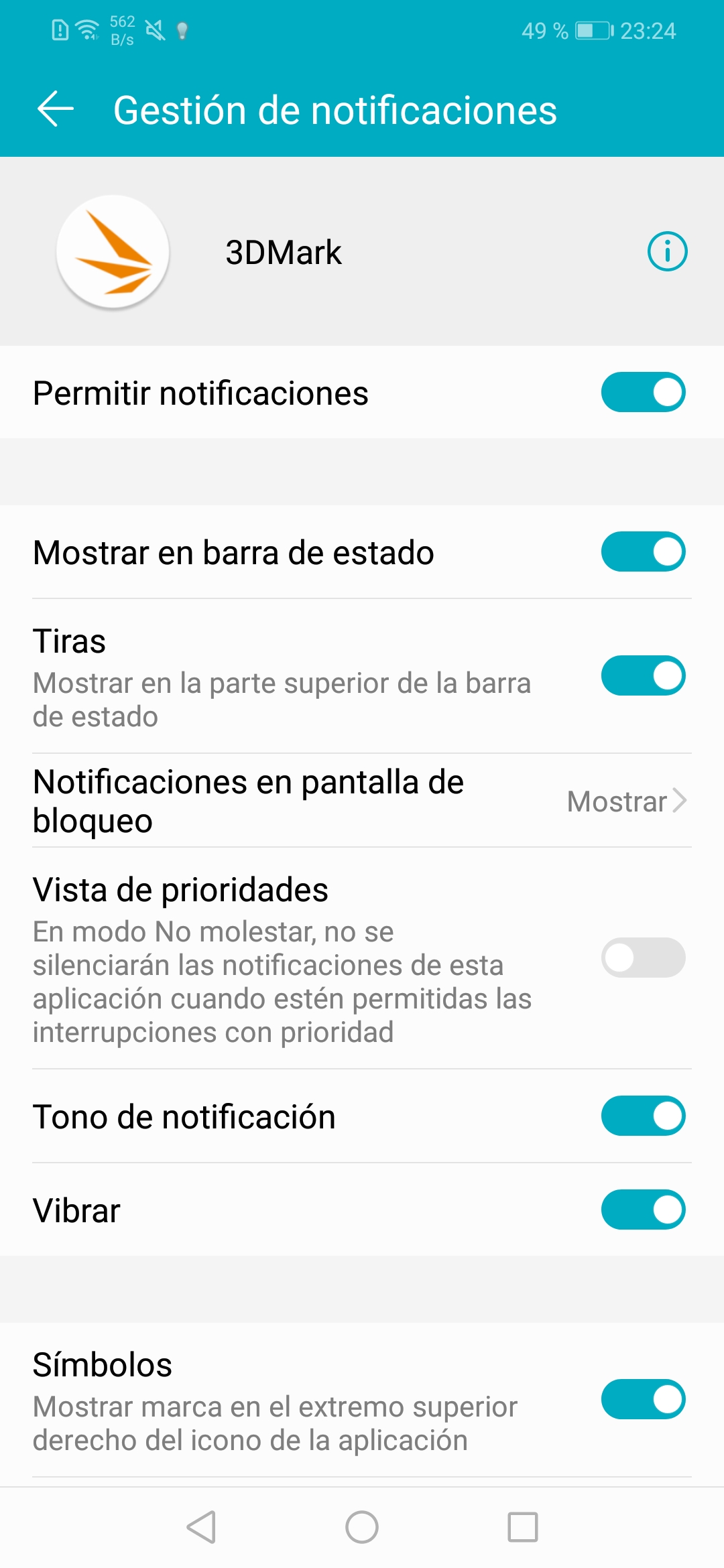Enable Vista de prioridades
Screen dimensions: 724x1568
(x=643, y=958)
